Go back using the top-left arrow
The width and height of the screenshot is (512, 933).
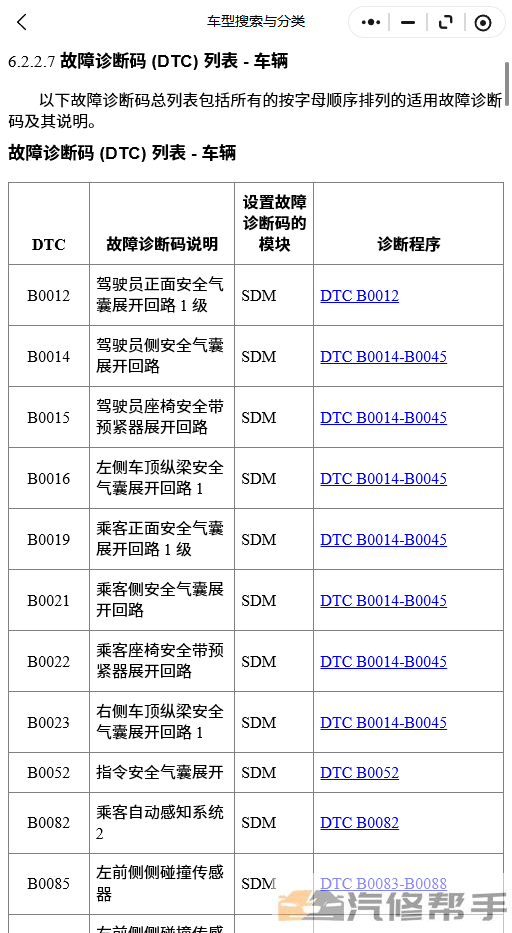pos(22,23)
